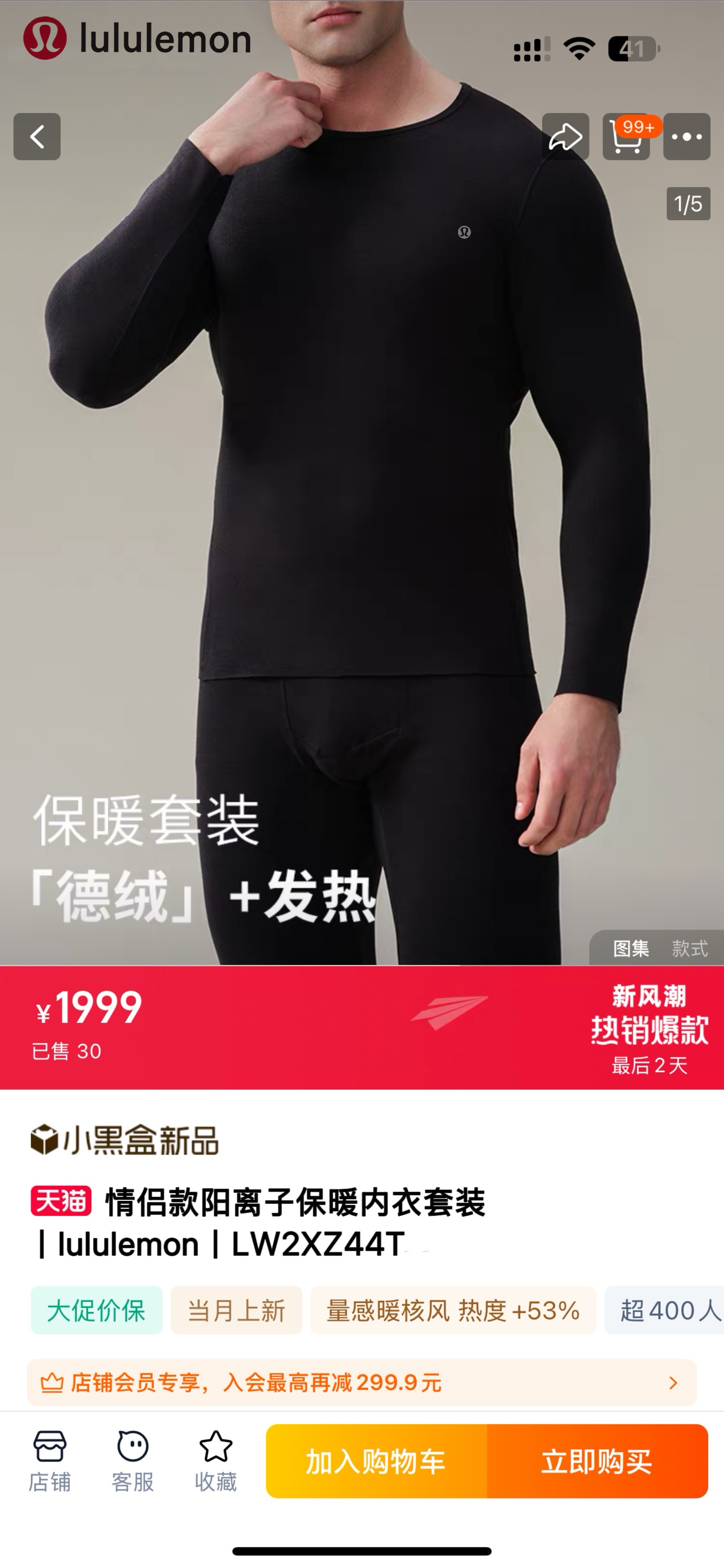Open the 新风潮 热销爆款 promotion banner

pos(650,1029)
